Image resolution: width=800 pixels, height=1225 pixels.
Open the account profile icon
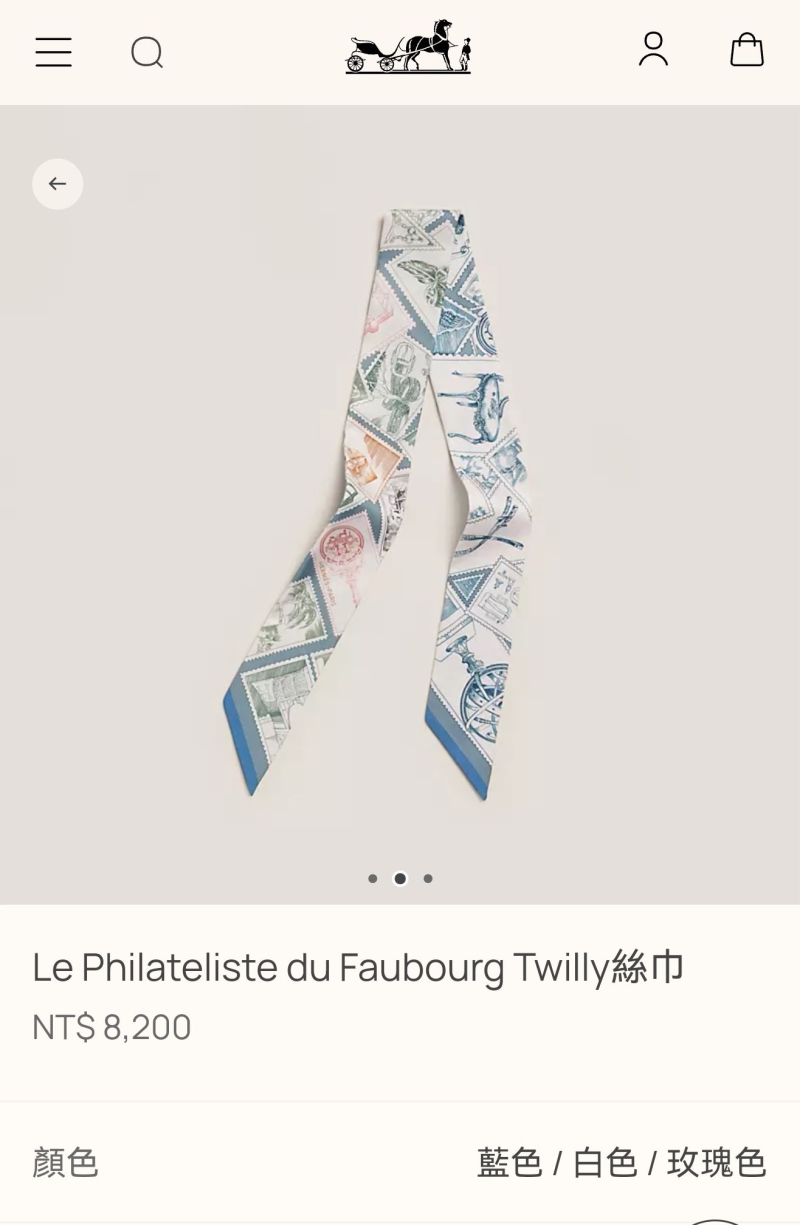coord(653,49)
